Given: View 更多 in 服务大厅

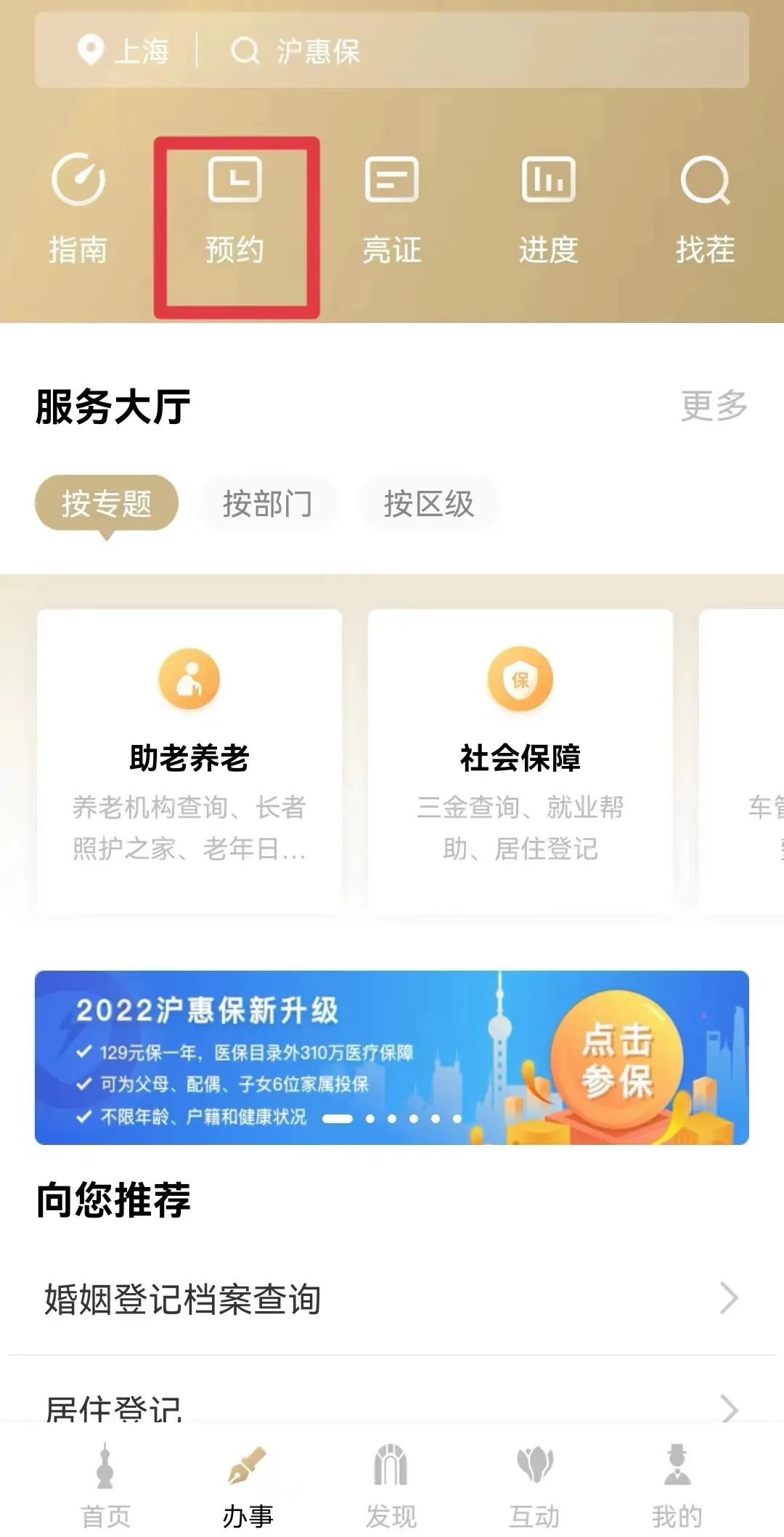Looking at the screenshot, I should point(714,405).
